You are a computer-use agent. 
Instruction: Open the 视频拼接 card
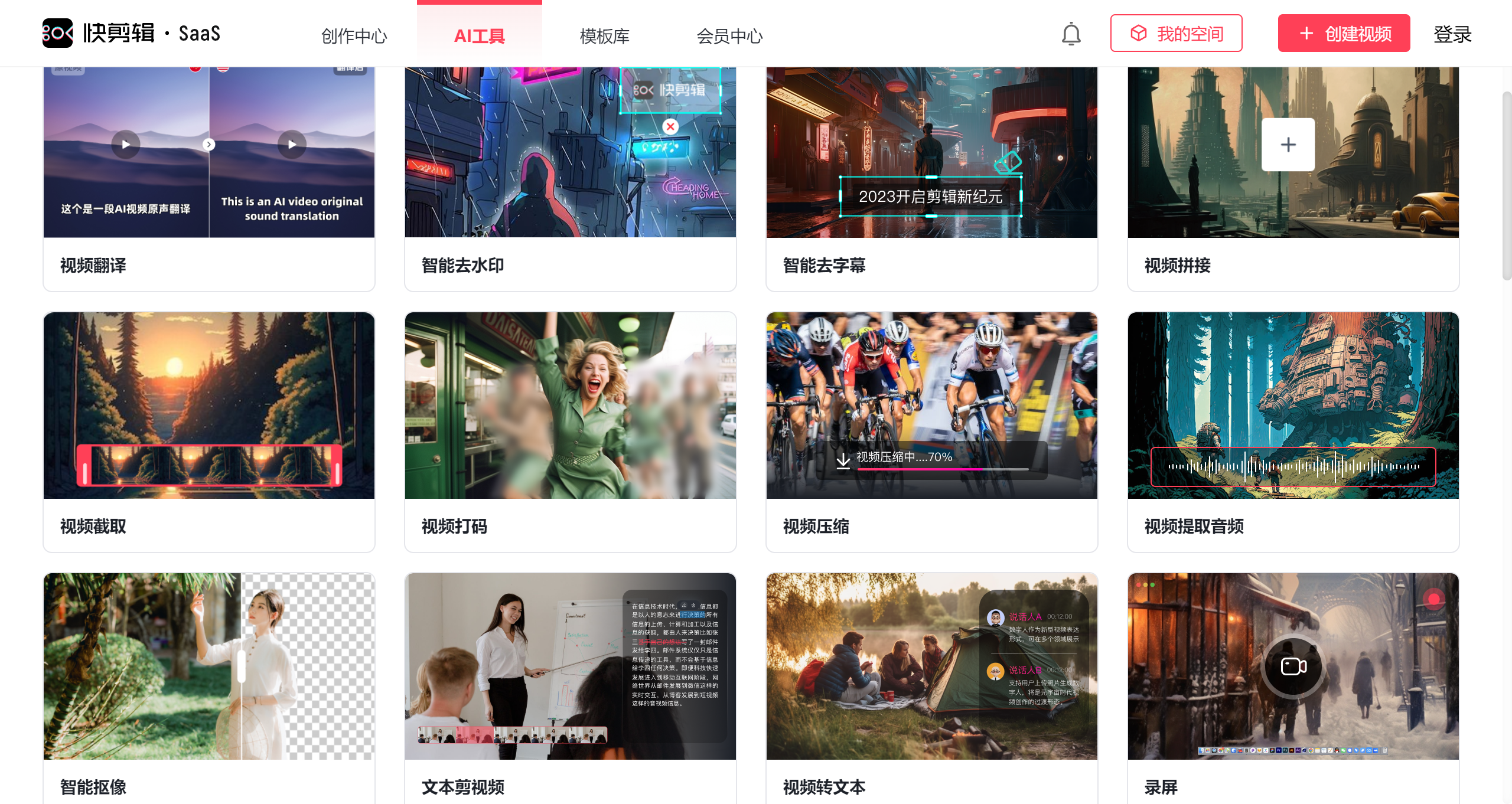tap(1293, 177)
